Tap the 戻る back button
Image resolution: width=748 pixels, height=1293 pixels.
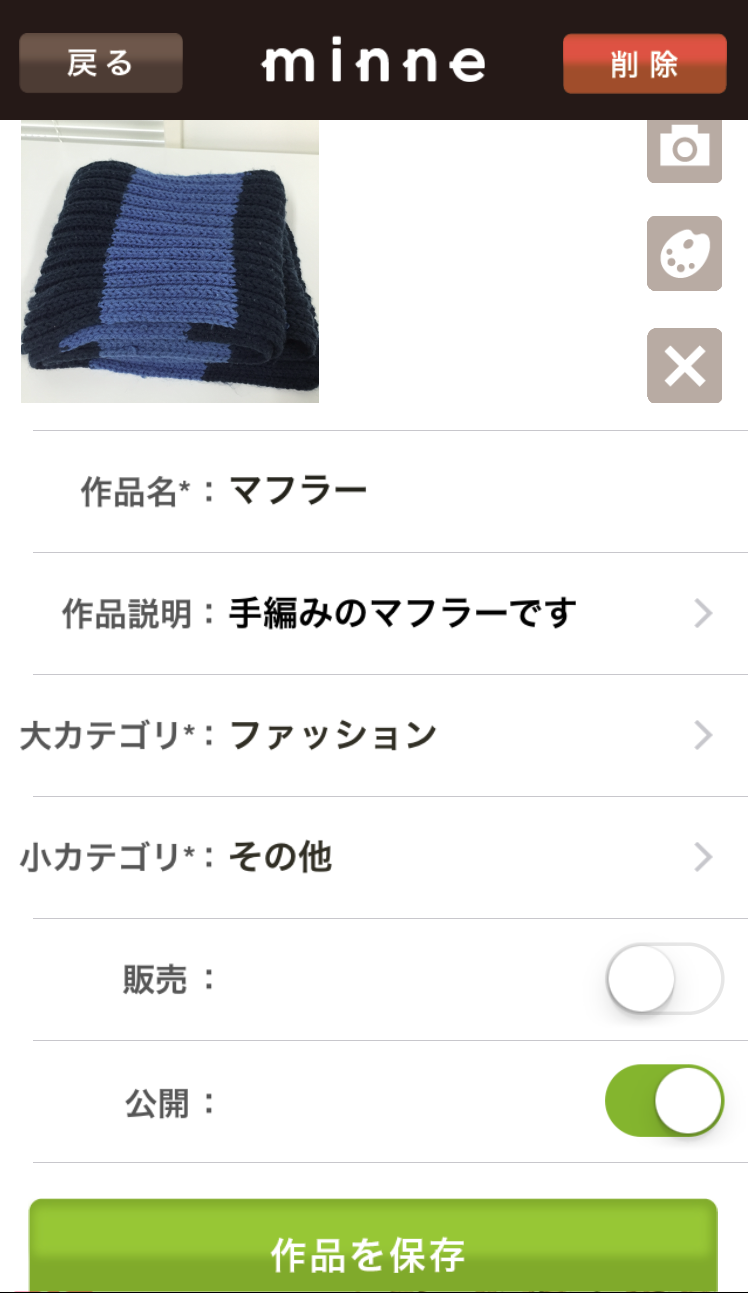click(x=101, y=63)
